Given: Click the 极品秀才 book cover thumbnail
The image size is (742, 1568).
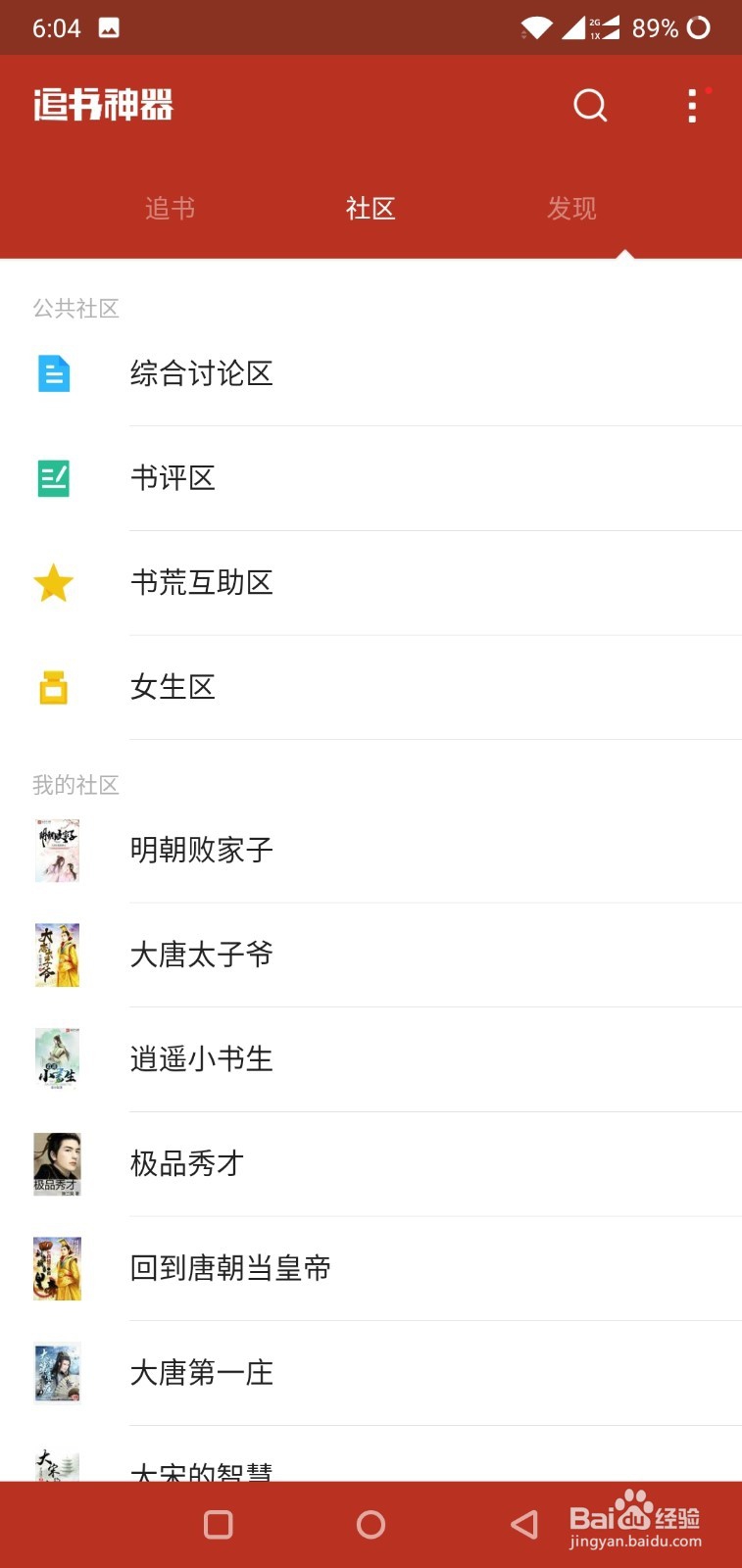Looking at the screenshot, I should tap(56, 1164).
